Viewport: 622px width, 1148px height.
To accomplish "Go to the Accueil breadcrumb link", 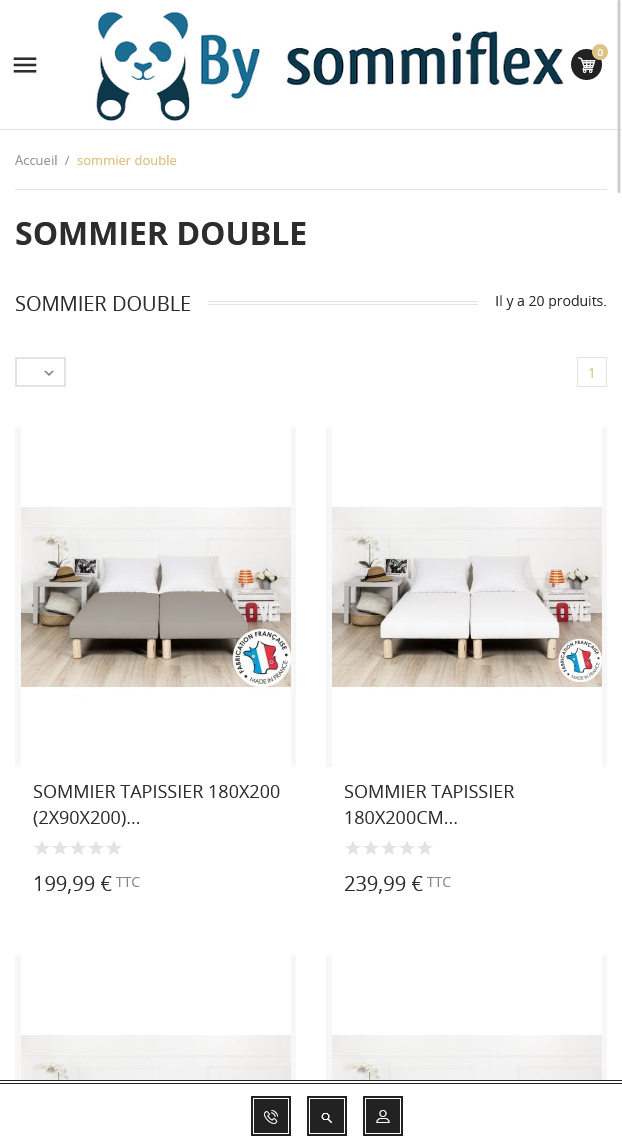I will tap(36, 160).
